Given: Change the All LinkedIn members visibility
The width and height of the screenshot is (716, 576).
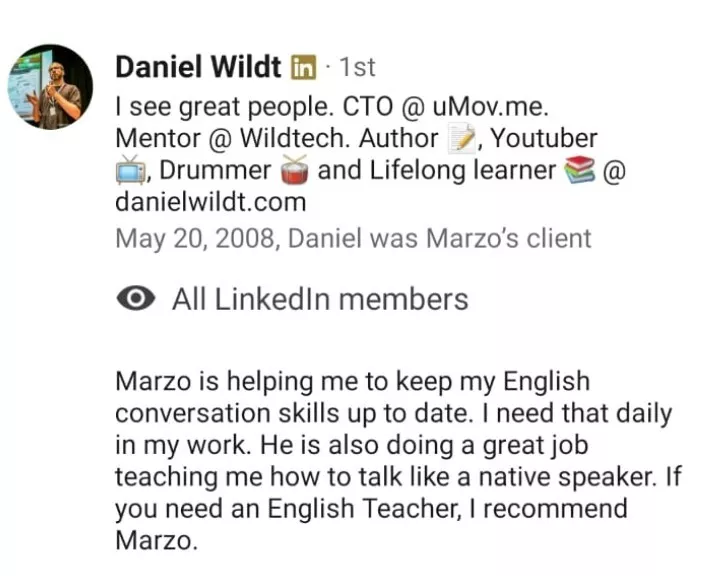Looking at the screenshot, I should point(292,298).
